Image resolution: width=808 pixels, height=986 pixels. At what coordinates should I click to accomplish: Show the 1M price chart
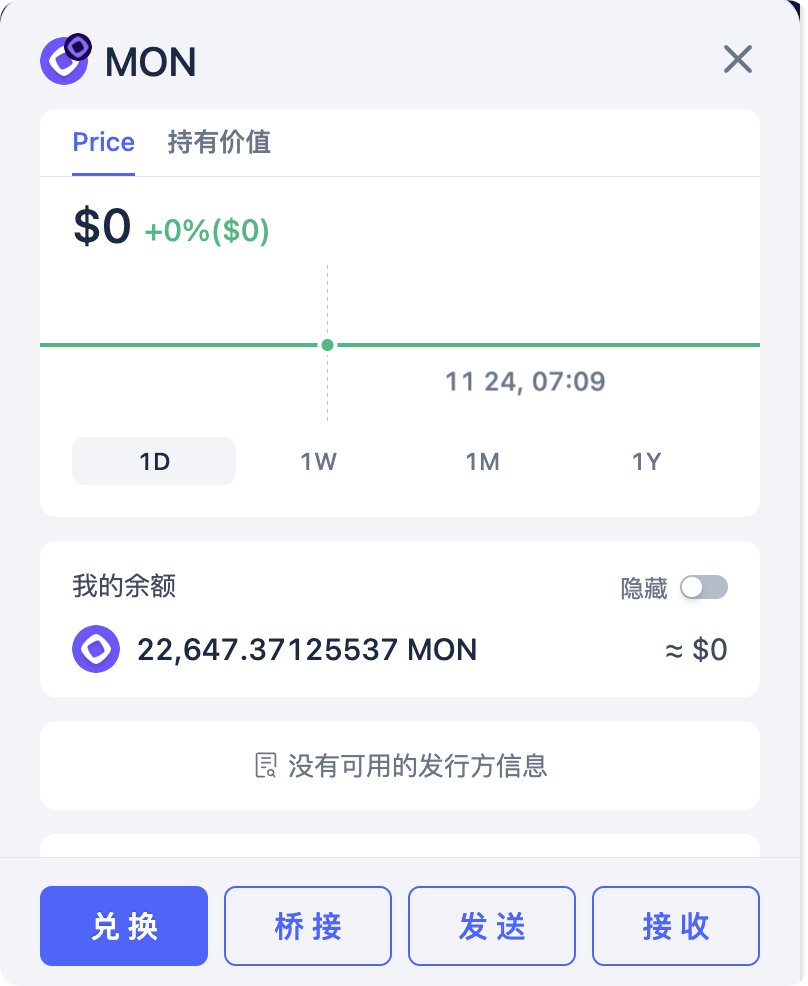pos(482,462)
